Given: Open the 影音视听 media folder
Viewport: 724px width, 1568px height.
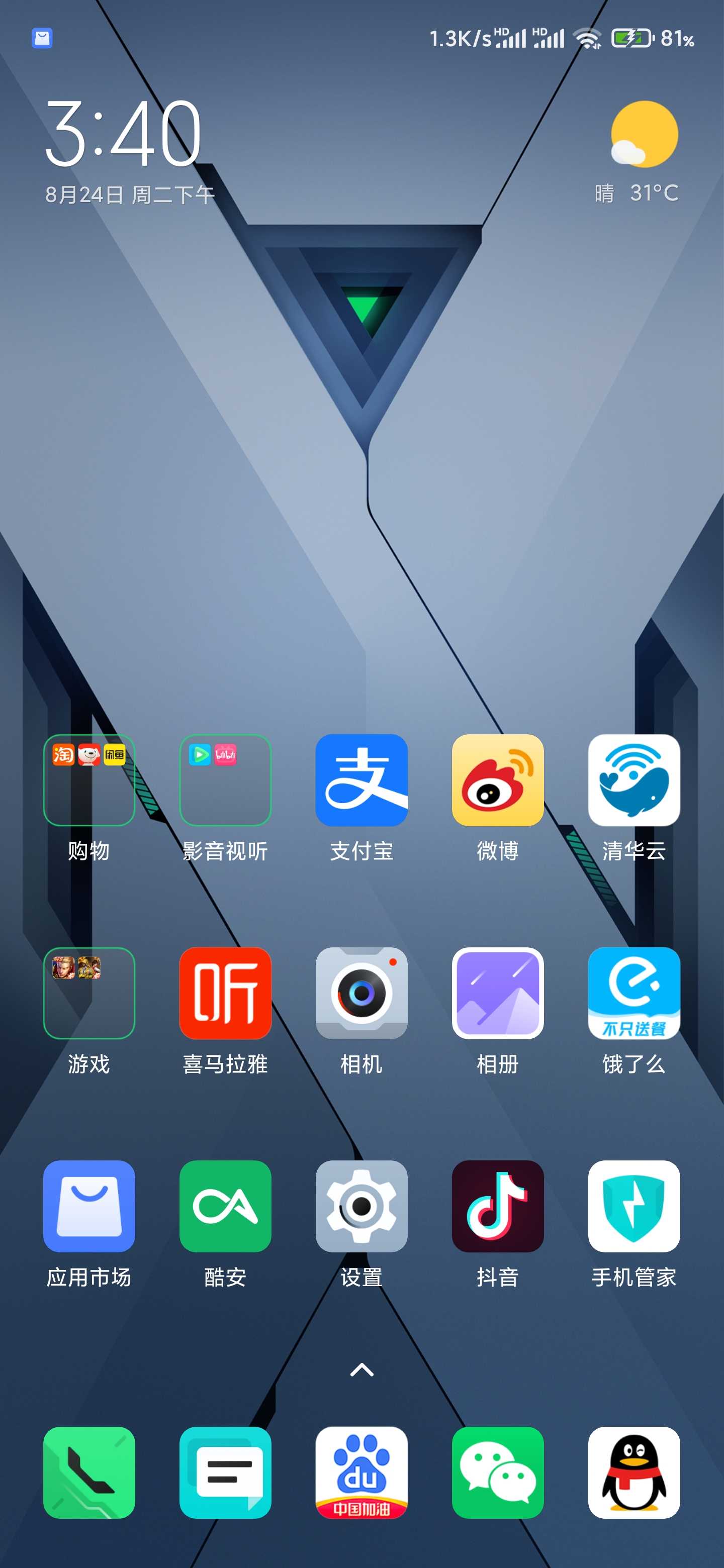Looking at the screenshot, I should pos(225,780).
